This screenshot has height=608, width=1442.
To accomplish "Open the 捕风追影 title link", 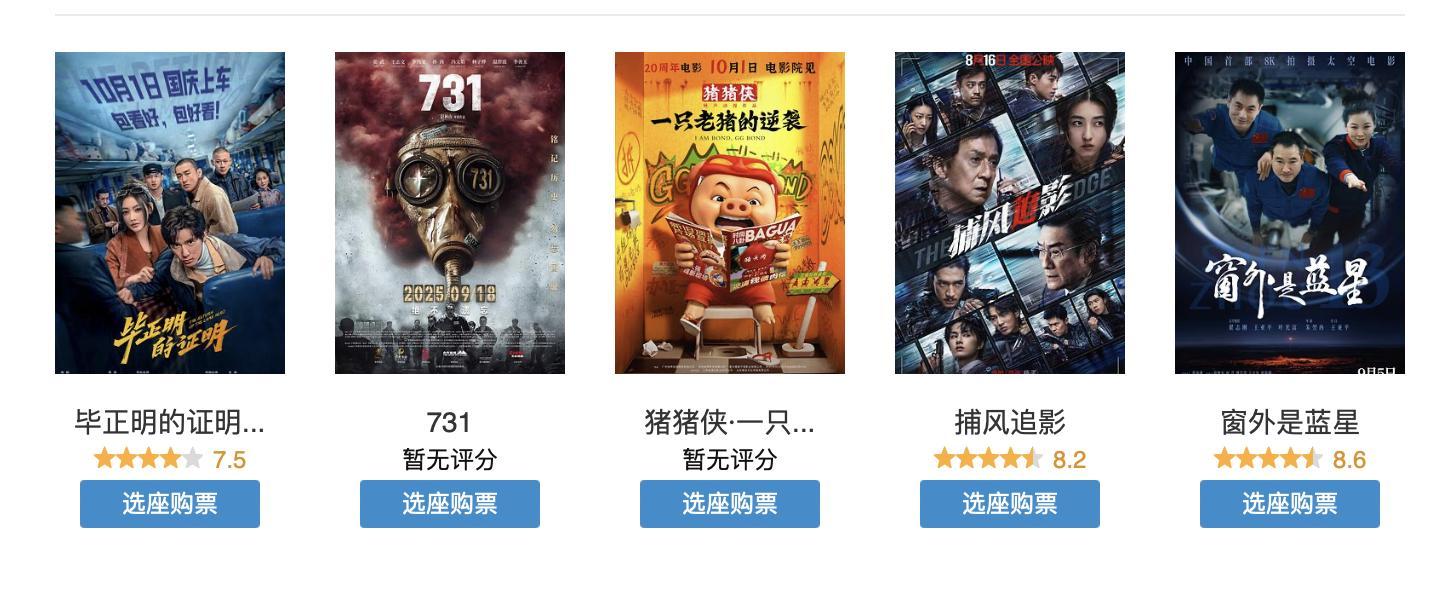I will click(1010, 422).
